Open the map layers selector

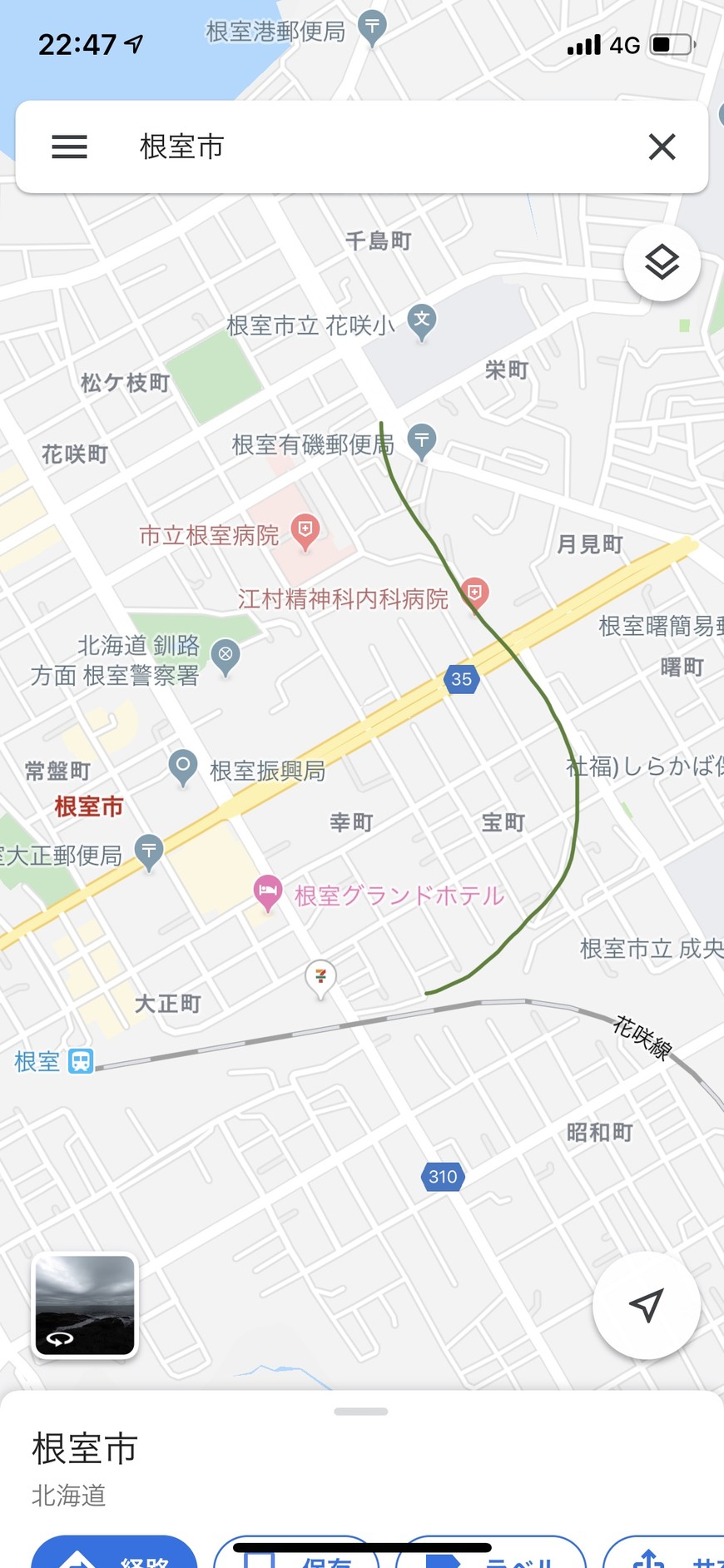pos(662,263)
